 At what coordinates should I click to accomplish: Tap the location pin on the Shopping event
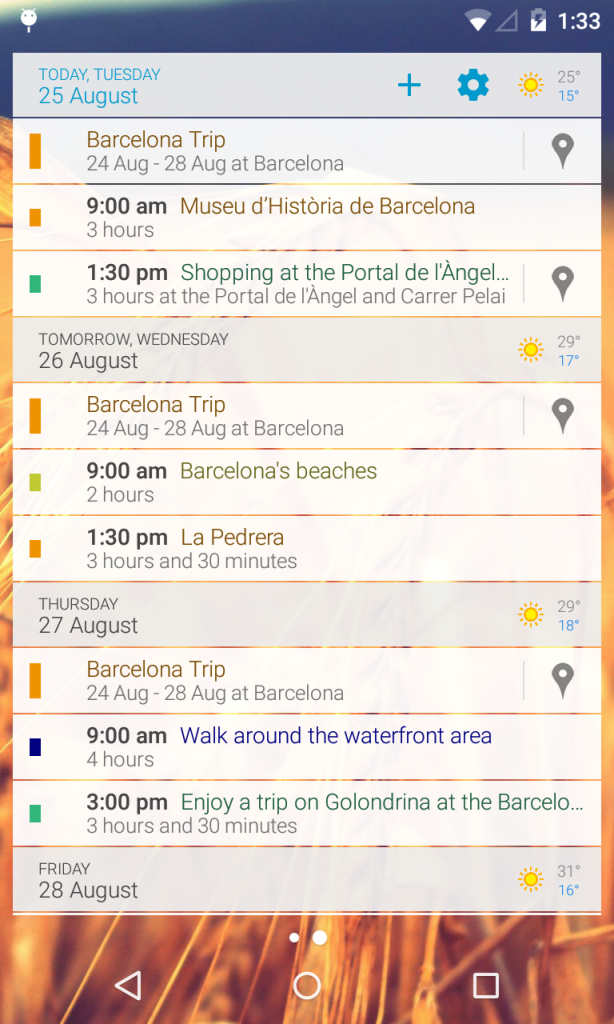coord(562,284)
